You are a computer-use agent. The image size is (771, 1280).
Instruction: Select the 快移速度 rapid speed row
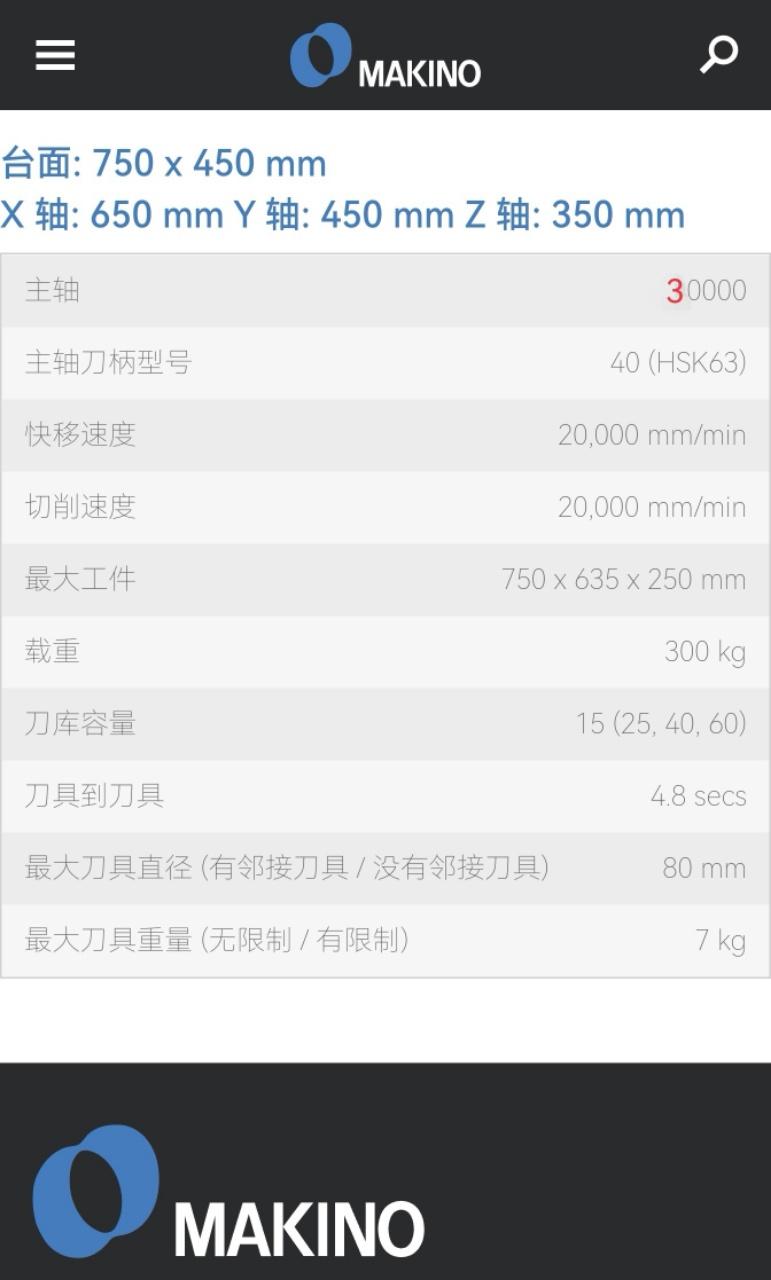[385, 435]
